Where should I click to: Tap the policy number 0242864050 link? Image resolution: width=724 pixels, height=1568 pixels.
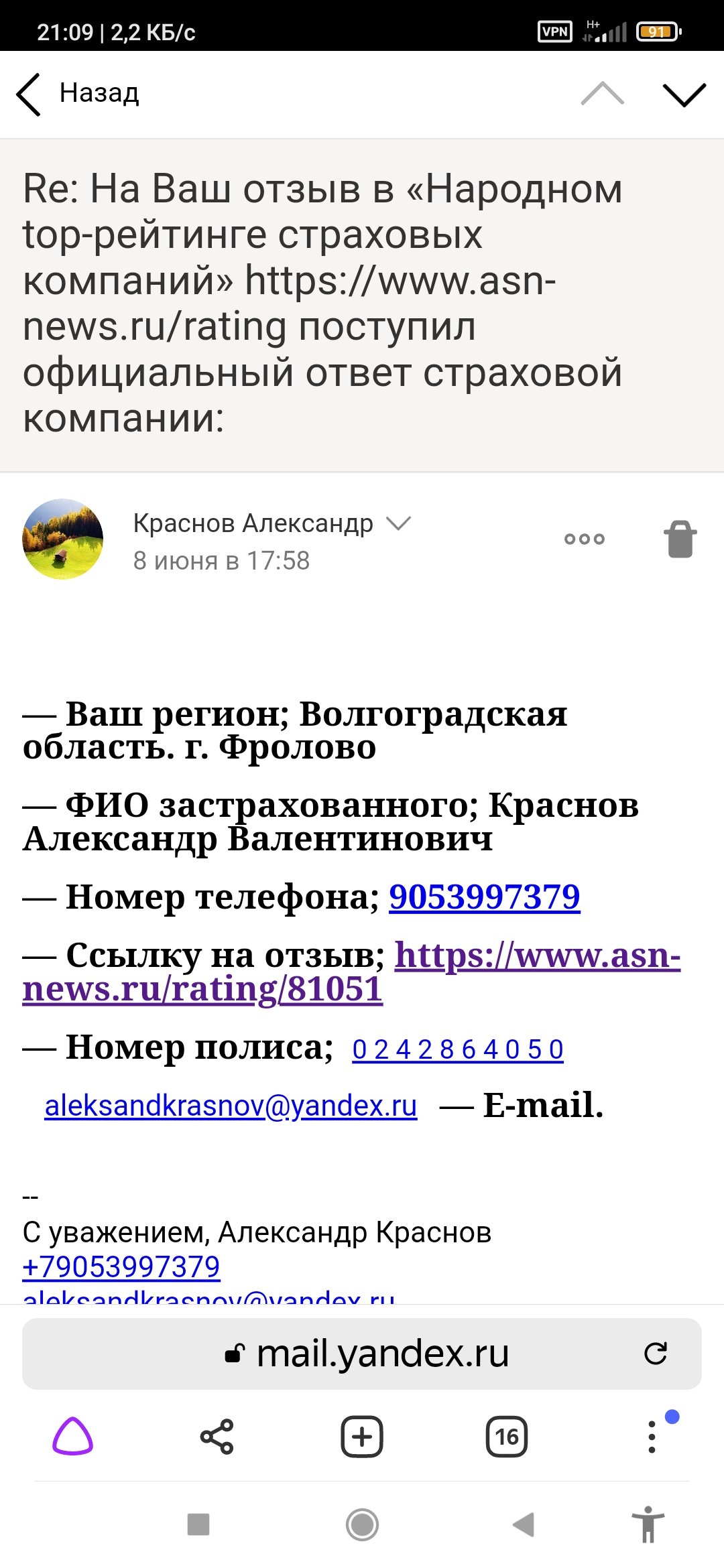point(458,1049)
